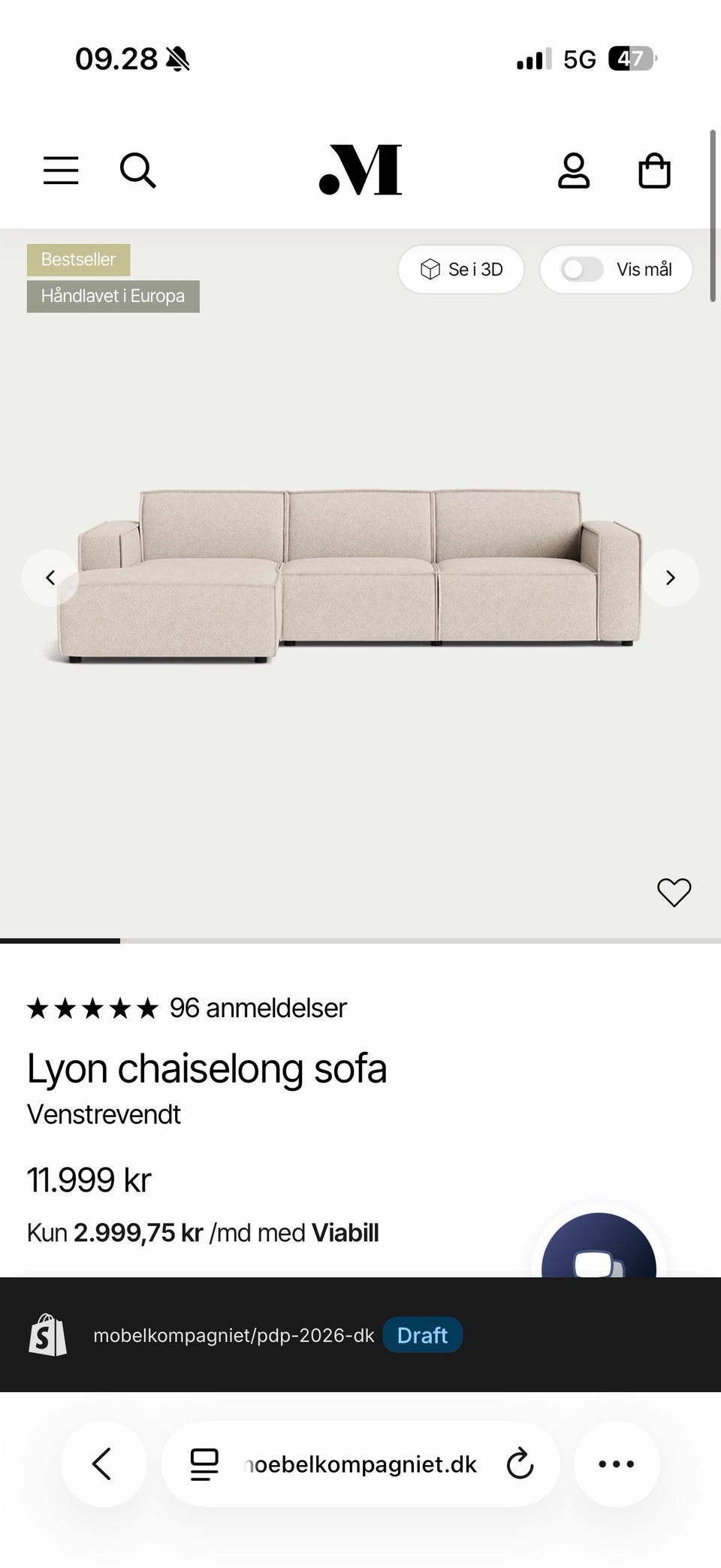The width and height of the screenshot is (721, 1568).
Task: Tap the M logo to go home
Action: (360, 170)
